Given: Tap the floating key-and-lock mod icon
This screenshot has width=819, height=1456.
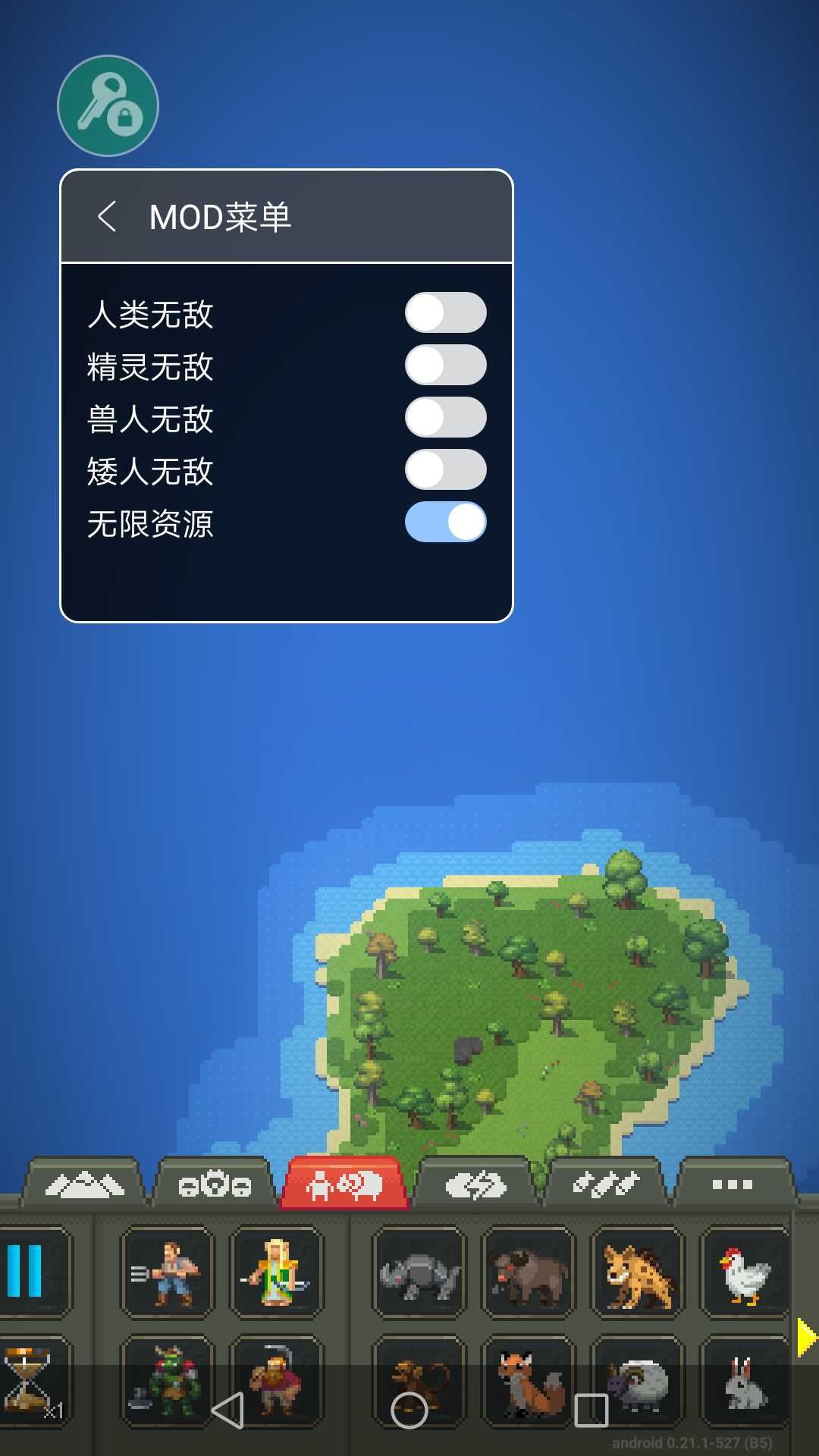Looking at the screenshot, I should [x=108, y=106].
